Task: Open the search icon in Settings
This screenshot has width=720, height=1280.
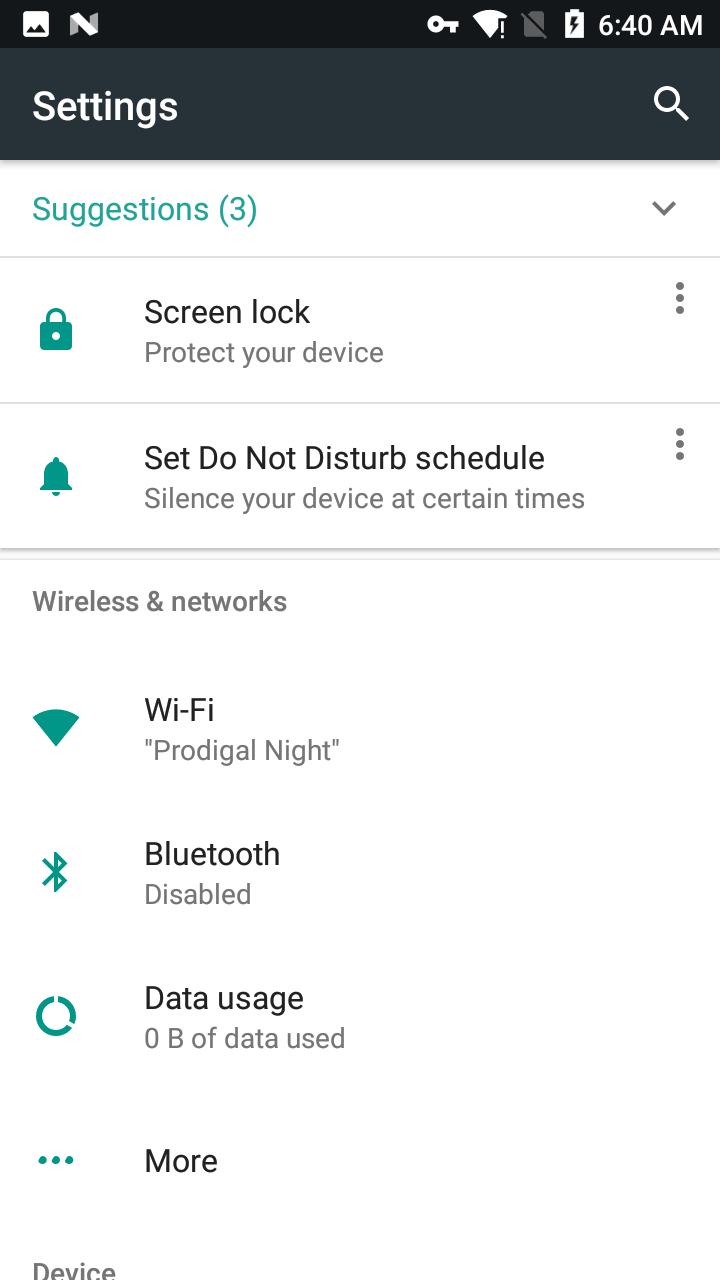Action: [671, 104]
